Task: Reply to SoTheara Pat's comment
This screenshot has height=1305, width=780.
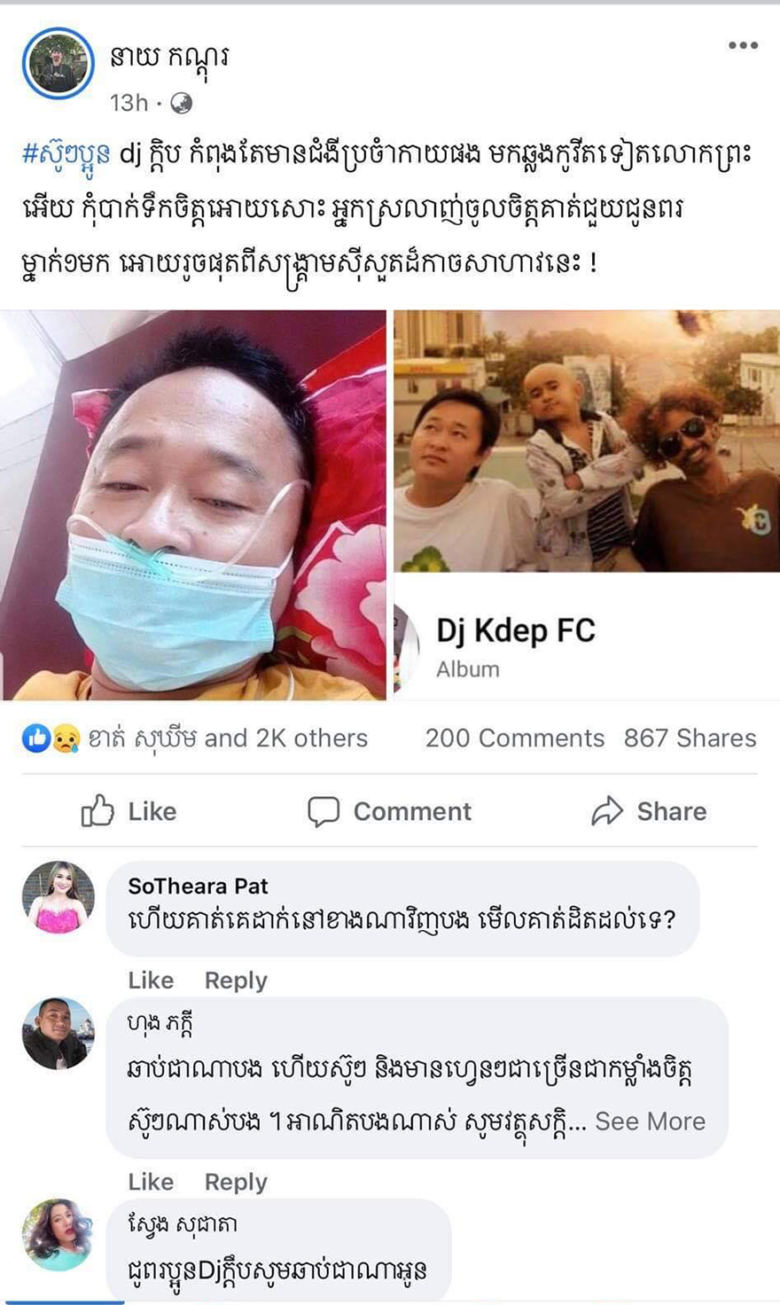Action: pyautogui.click(x=235, y=980)
